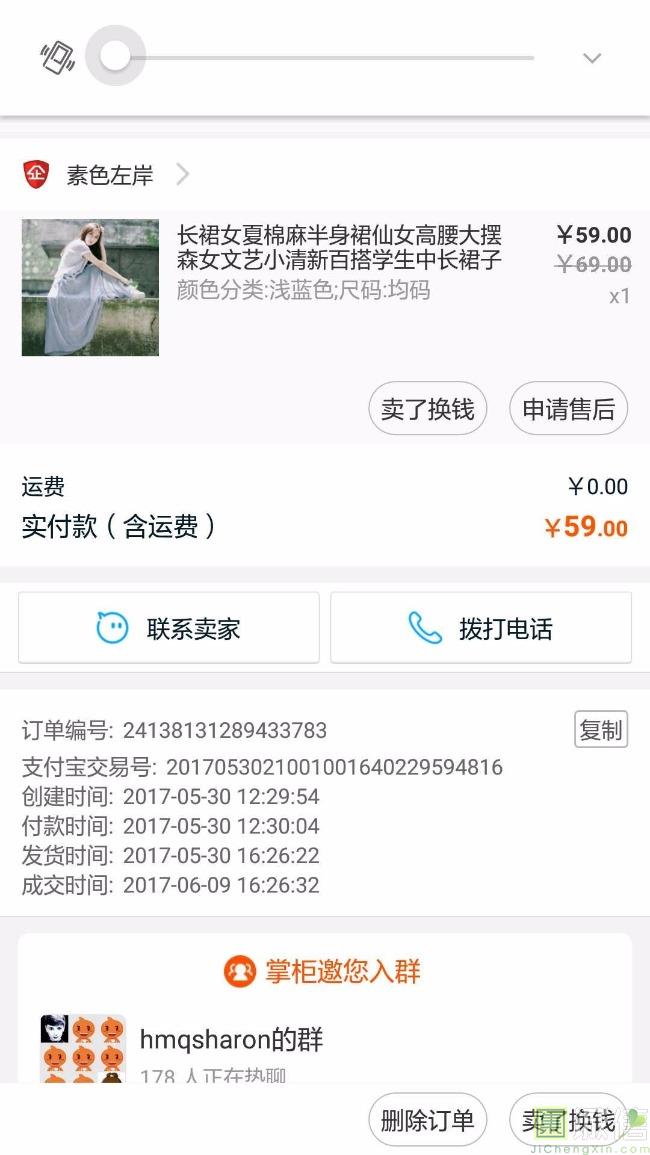The image size is (650, 1155).
Task: Tap 卖了换钱 under the skirt item
Action: [427, 409]
